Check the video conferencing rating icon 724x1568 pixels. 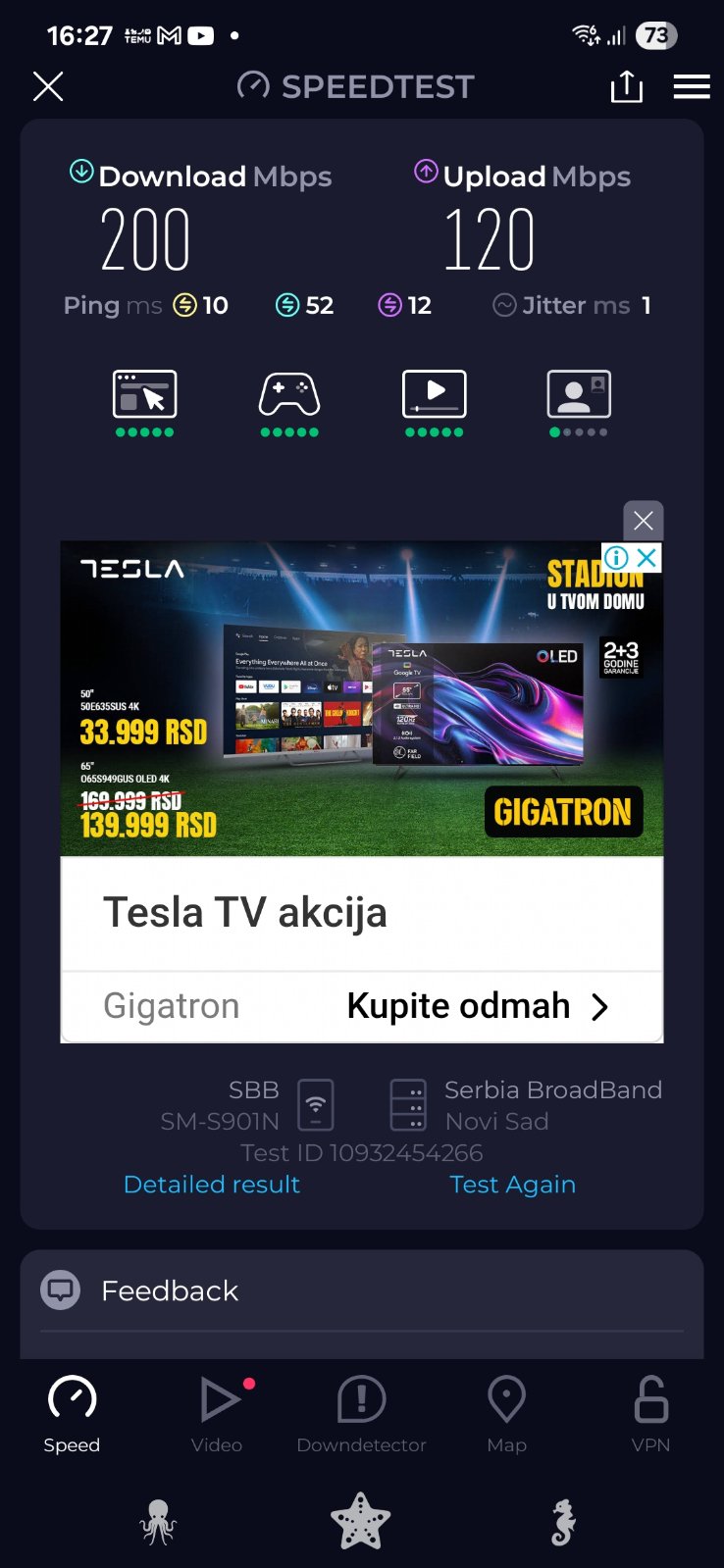click(x=579, y=394)
